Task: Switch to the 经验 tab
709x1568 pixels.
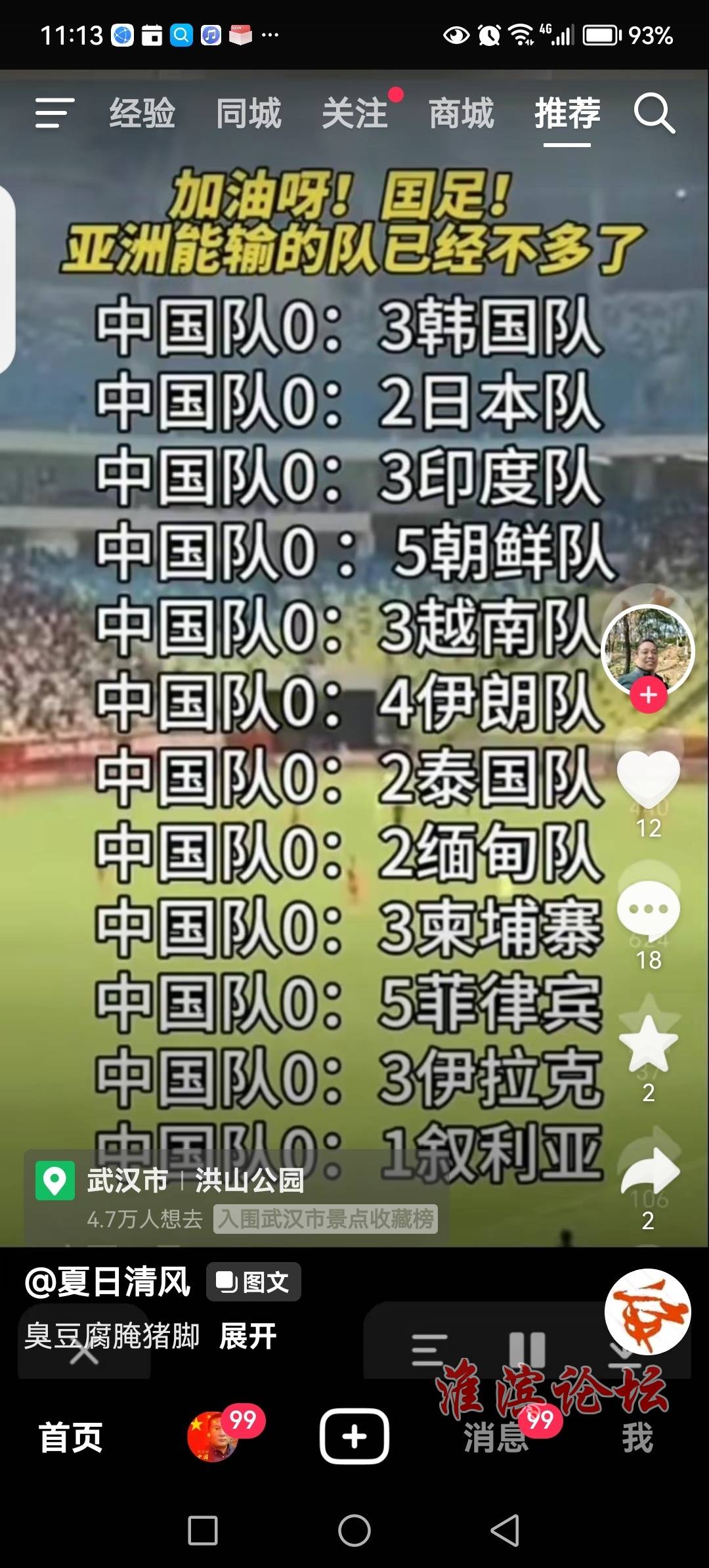Action: [x=142, y=113]
